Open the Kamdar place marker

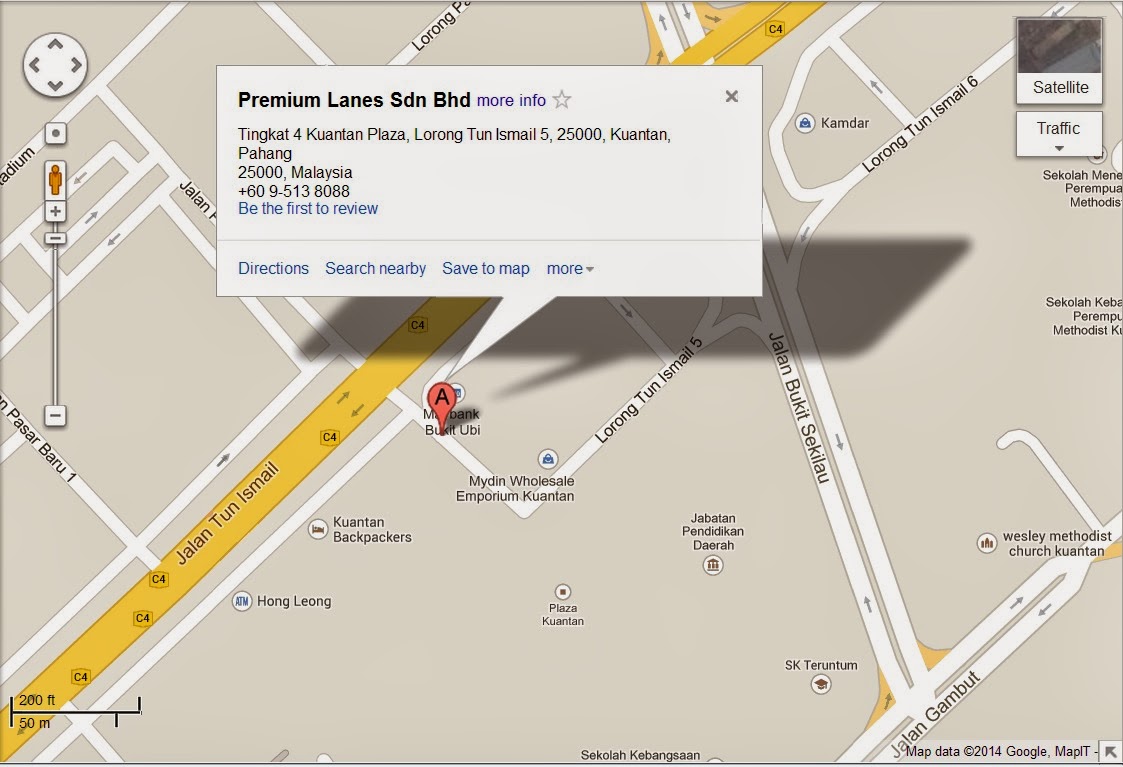(x=804, y=123)
